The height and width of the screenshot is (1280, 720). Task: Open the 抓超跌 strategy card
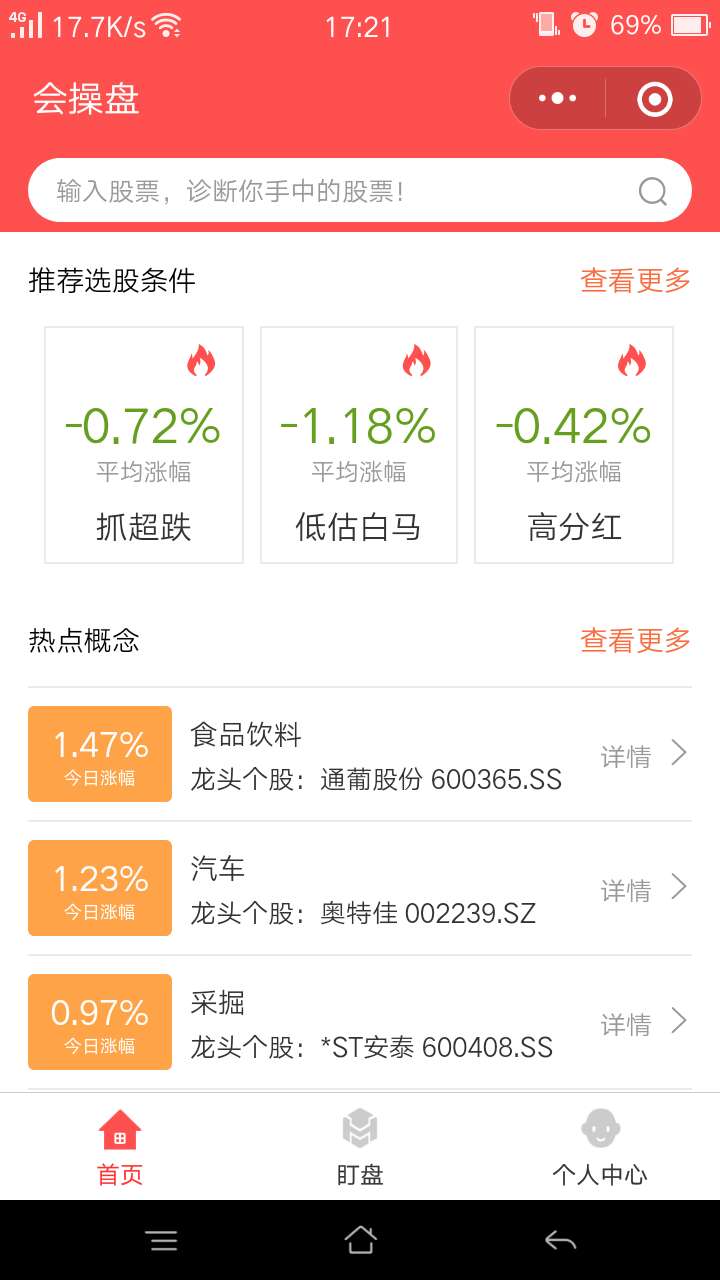click(144, 445)
